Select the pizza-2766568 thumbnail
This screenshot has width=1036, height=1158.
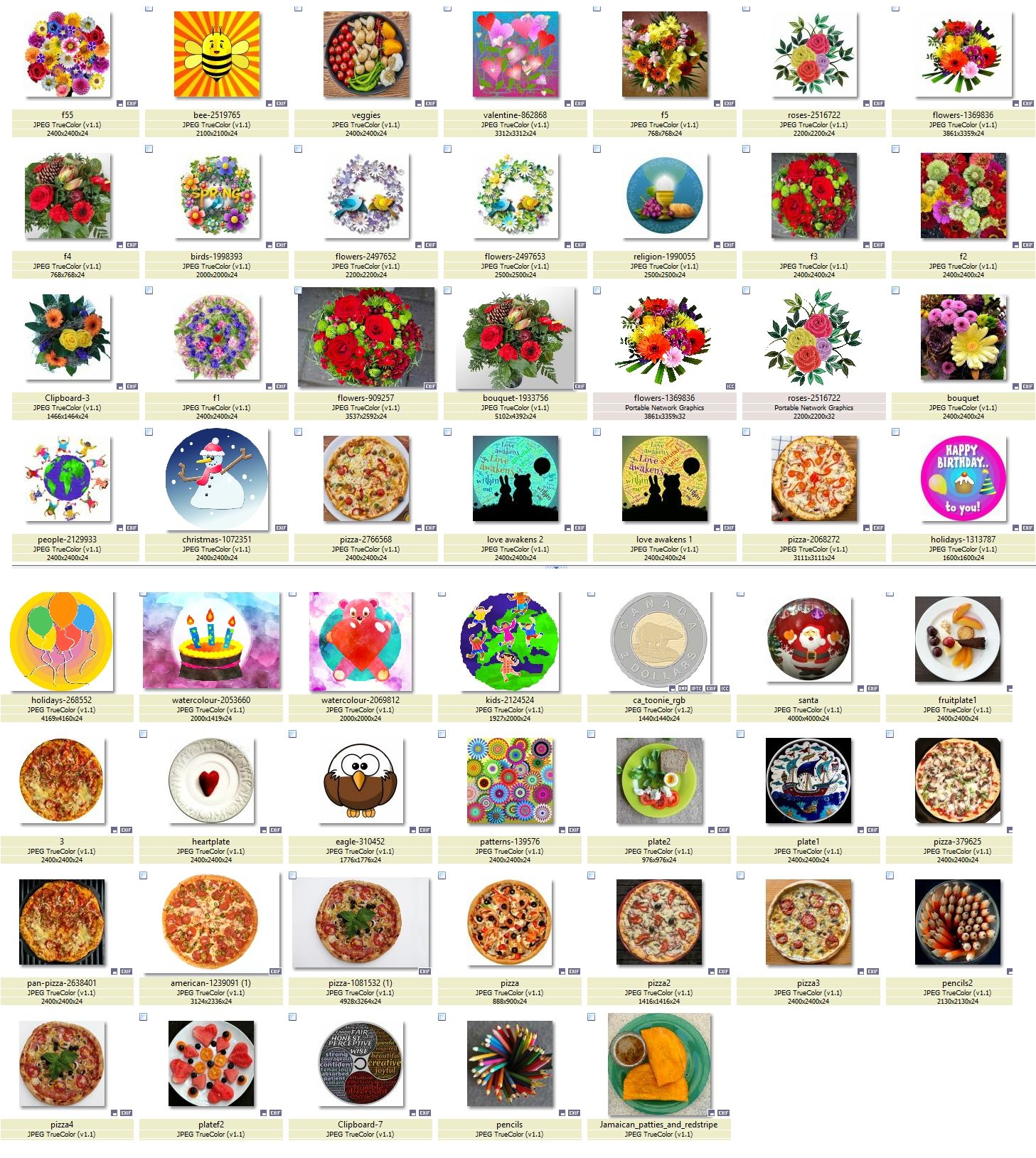click(x=365, y=478)
